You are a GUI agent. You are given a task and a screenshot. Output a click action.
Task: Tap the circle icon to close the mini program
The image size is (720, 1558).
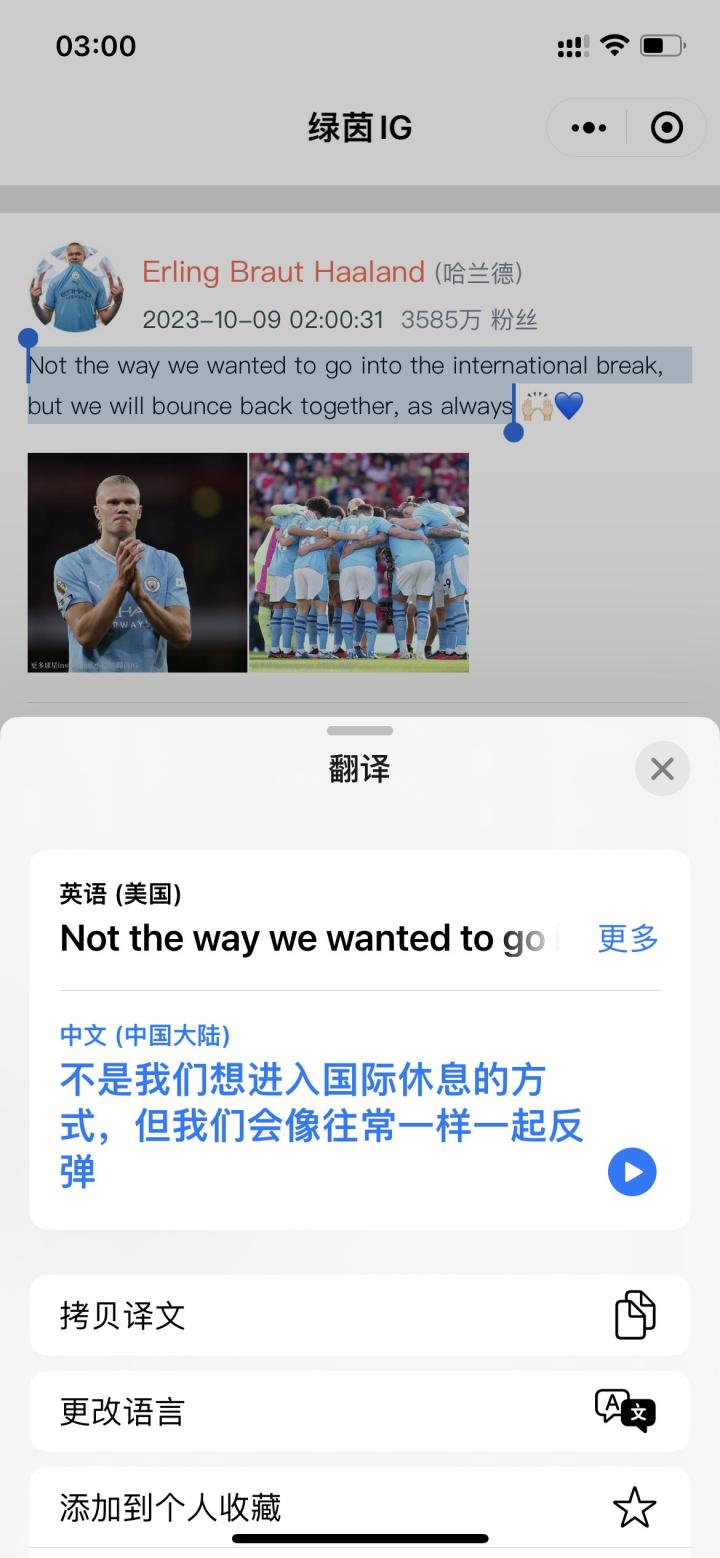coord(666,128)
